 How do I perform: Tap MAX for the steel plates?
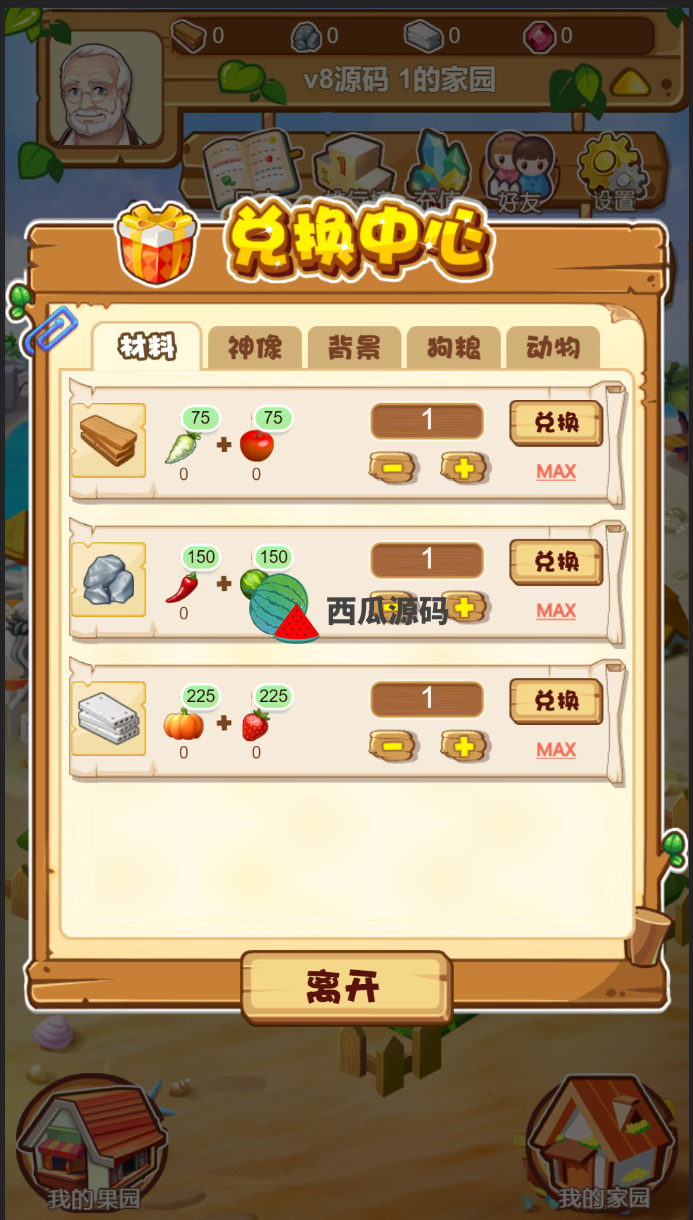556,749
